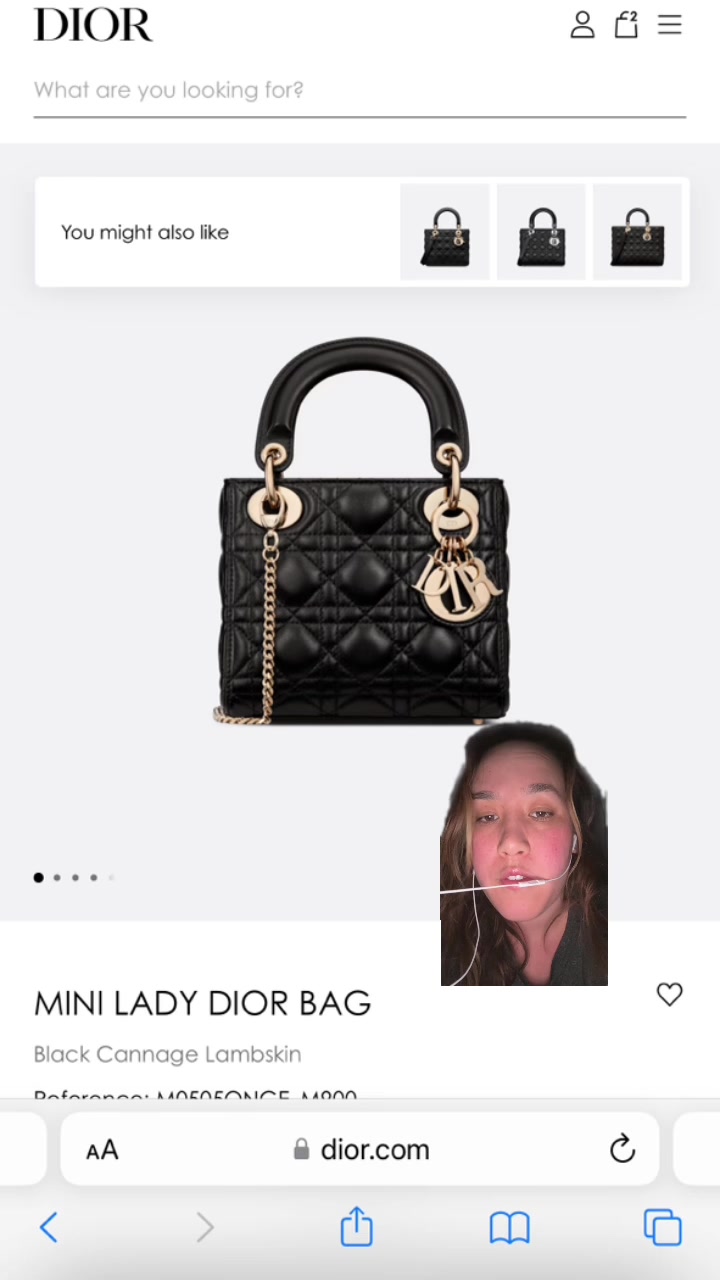The height and width of the screenshot is (1280, 720).
Task: Open the account profile icon
Action: (x=582, y=25)
